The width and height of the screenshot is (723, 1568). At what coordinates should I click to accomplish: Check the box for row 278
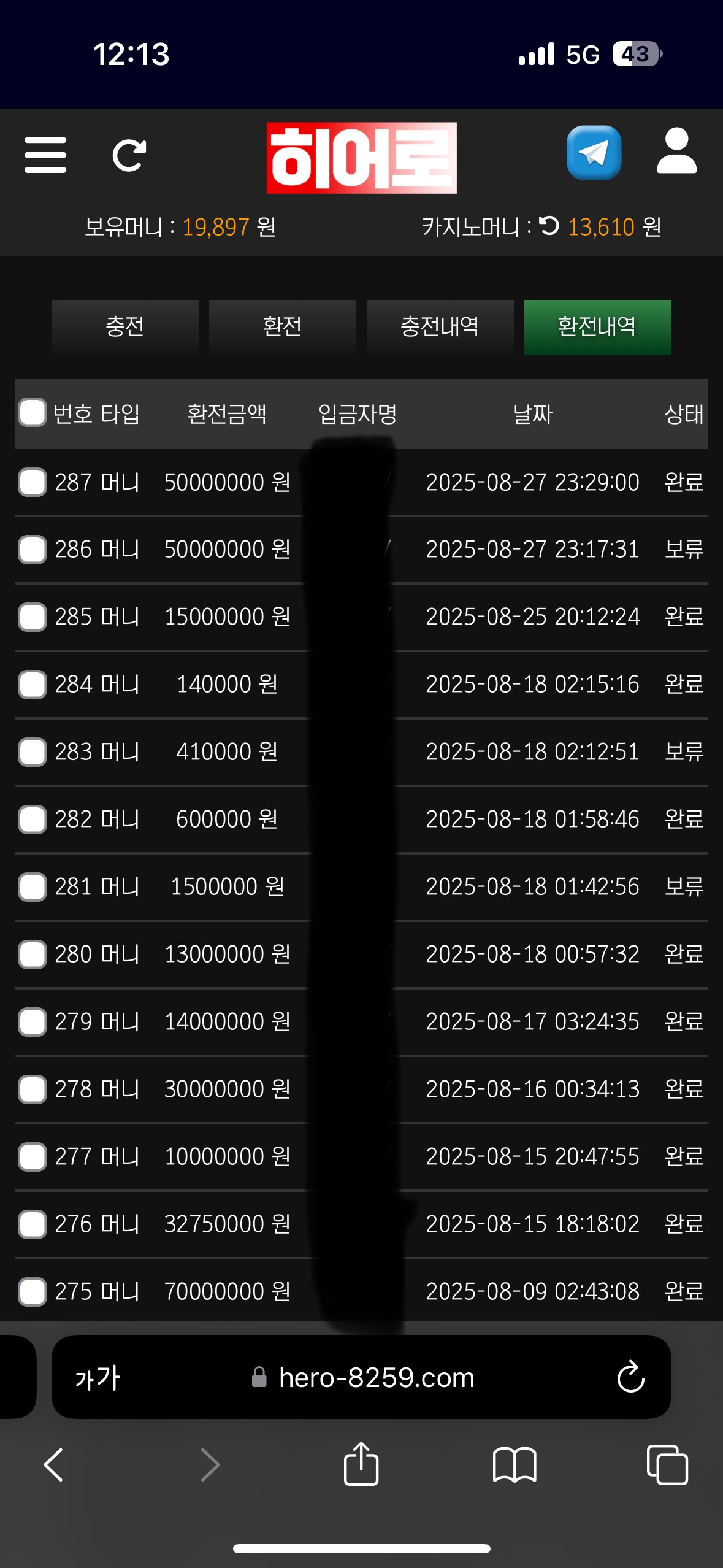click(x=33, y=1090)
